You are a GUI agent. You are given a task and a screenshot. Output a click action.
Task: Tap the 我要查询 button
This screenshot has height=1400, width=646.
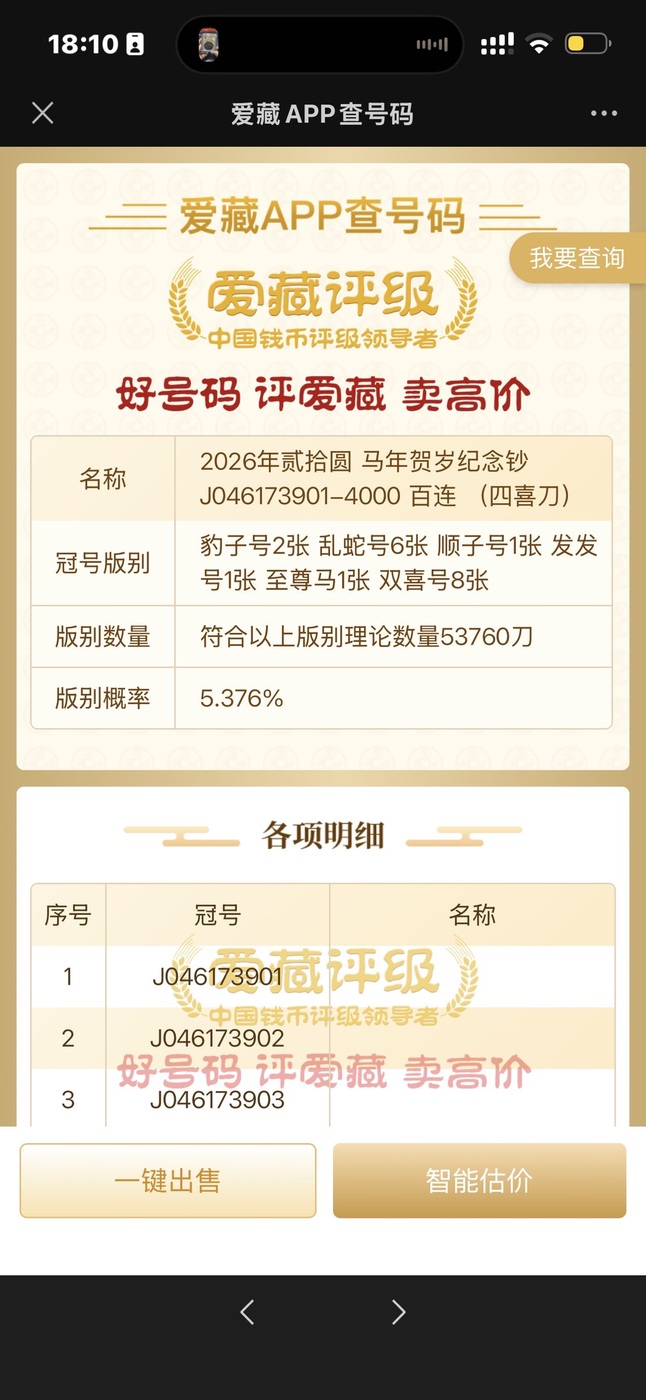click(x=577, y=259)
